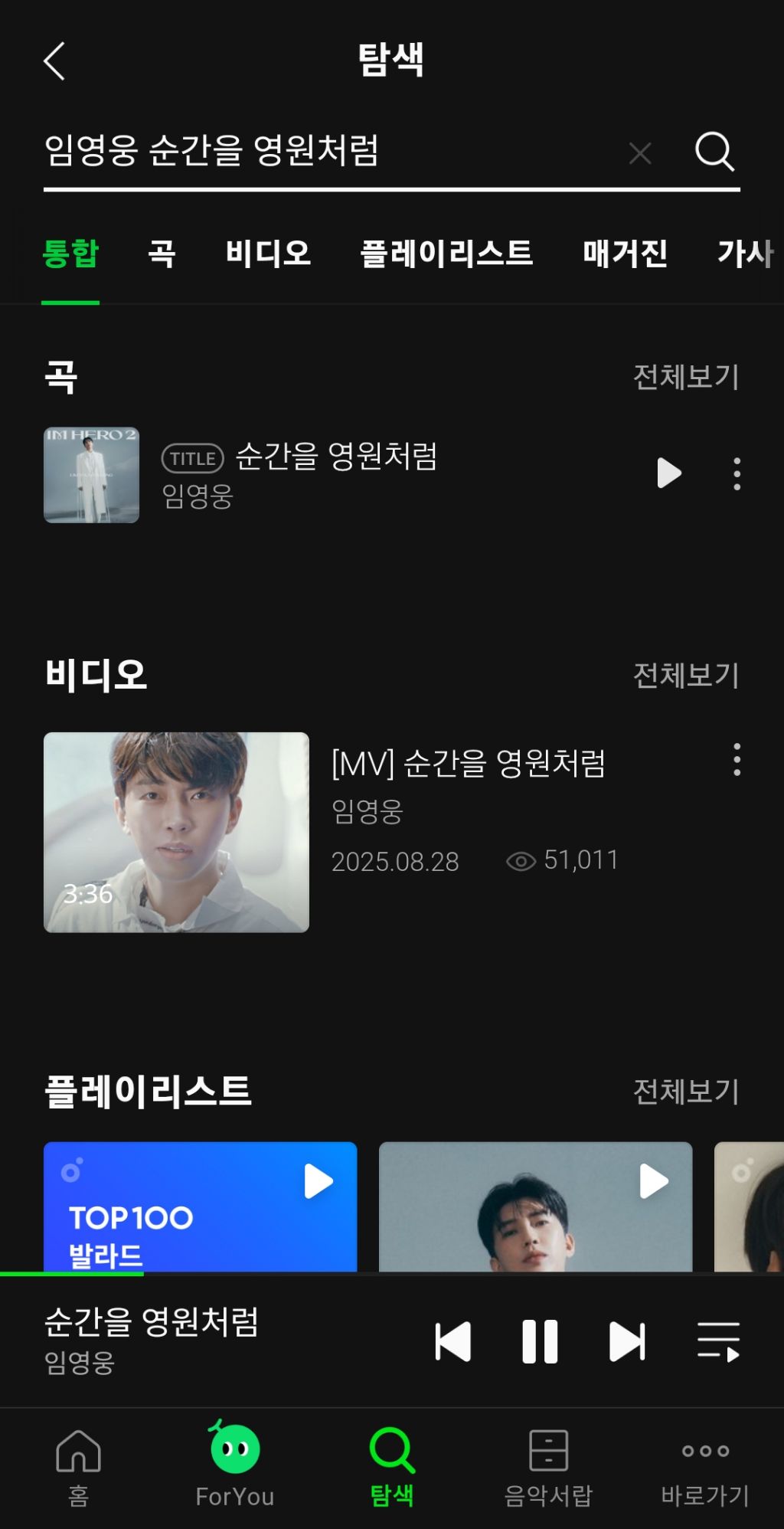Go to 음악서랍 in bottom navigation
Viewport: 784px width, 1529px height.
(x=548, y=1463)
